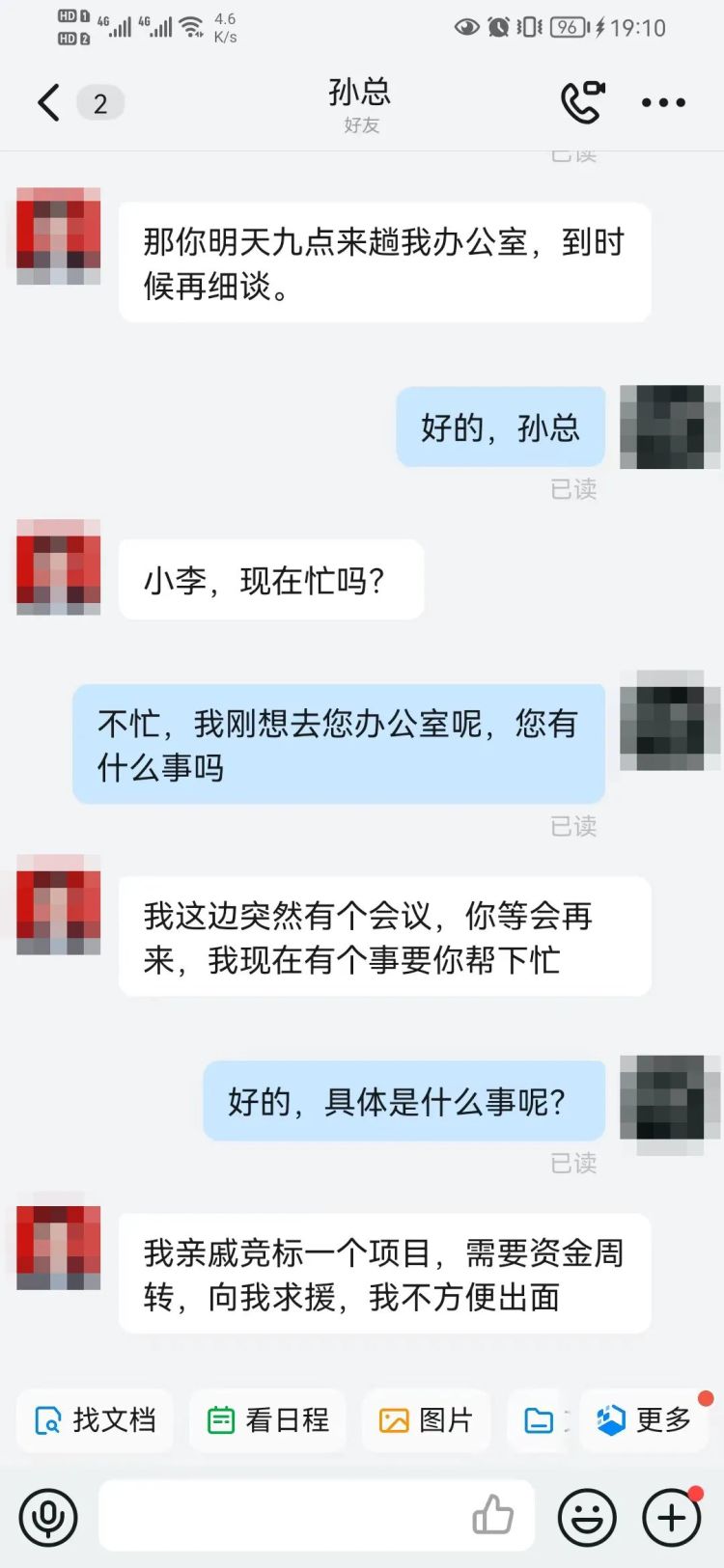Open the partially hidden folder chip
This screenshot has height=1568, width=724.
[541, 1419]
